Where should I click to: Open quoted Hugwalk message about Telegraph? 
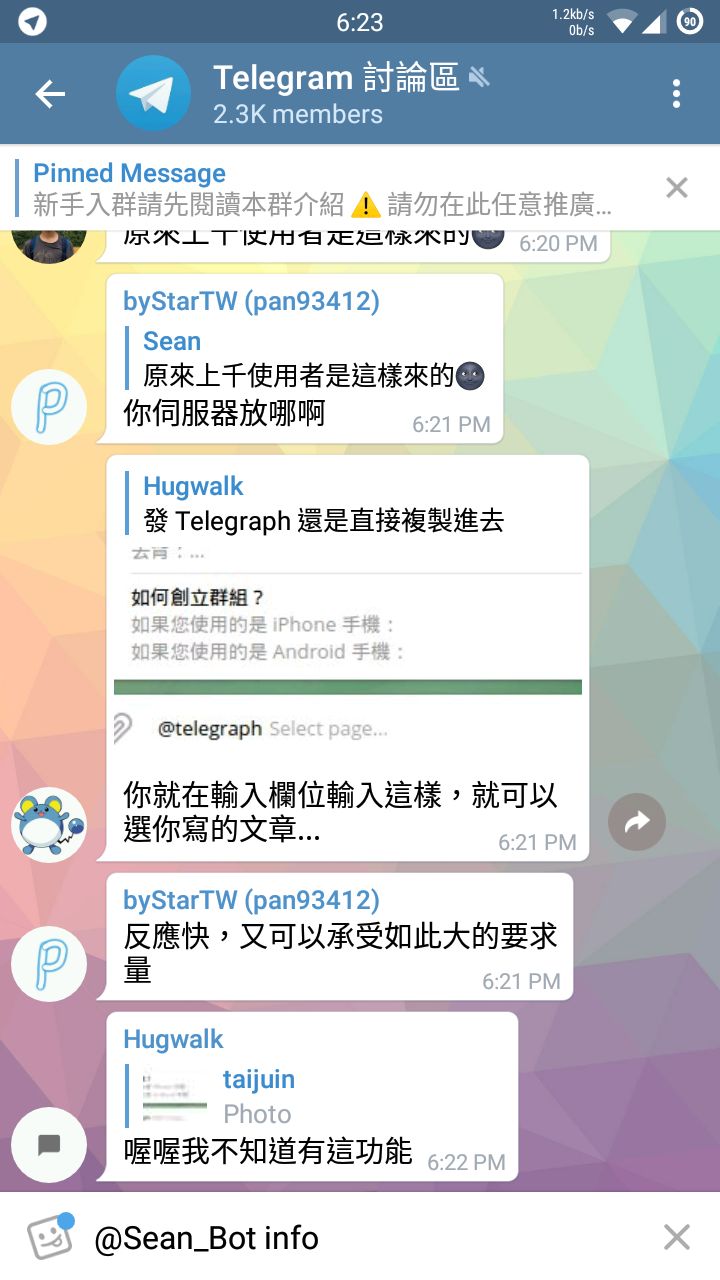click(320, 503)
